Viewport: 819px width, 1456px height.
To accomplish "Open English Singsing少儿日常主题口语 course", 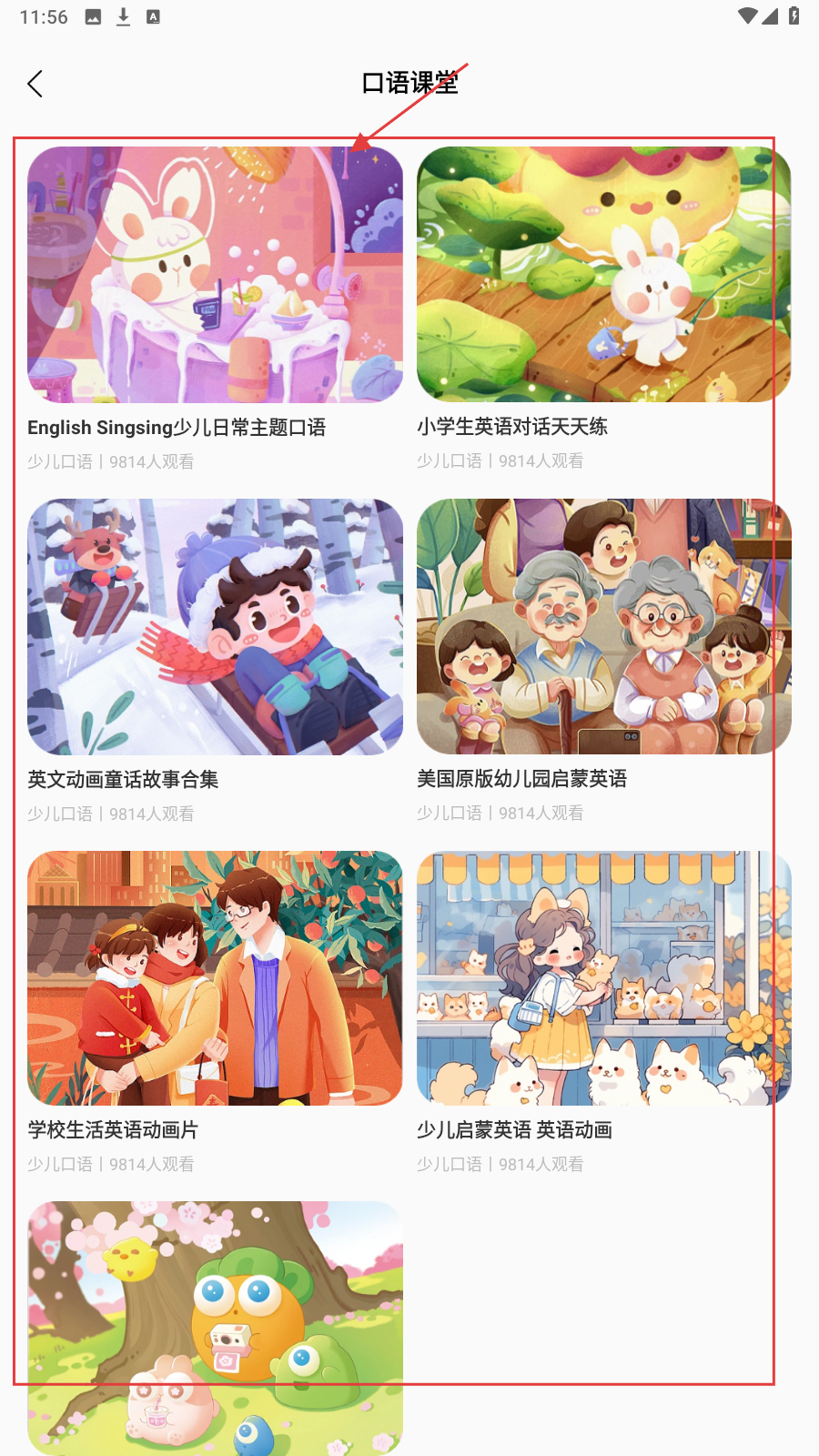I will [x=215, y=275].
